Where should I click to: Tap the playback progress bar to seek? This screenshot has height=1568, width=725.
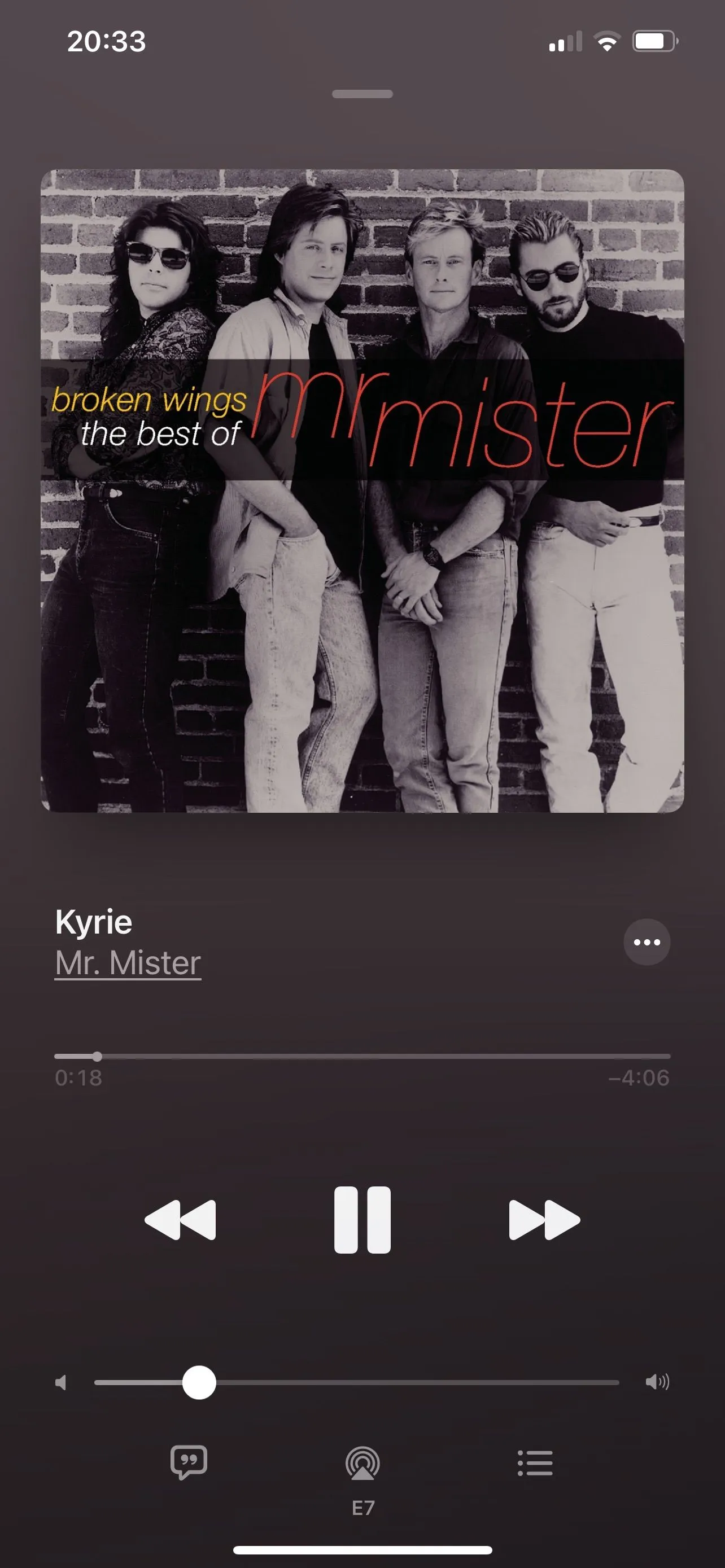362,1056
